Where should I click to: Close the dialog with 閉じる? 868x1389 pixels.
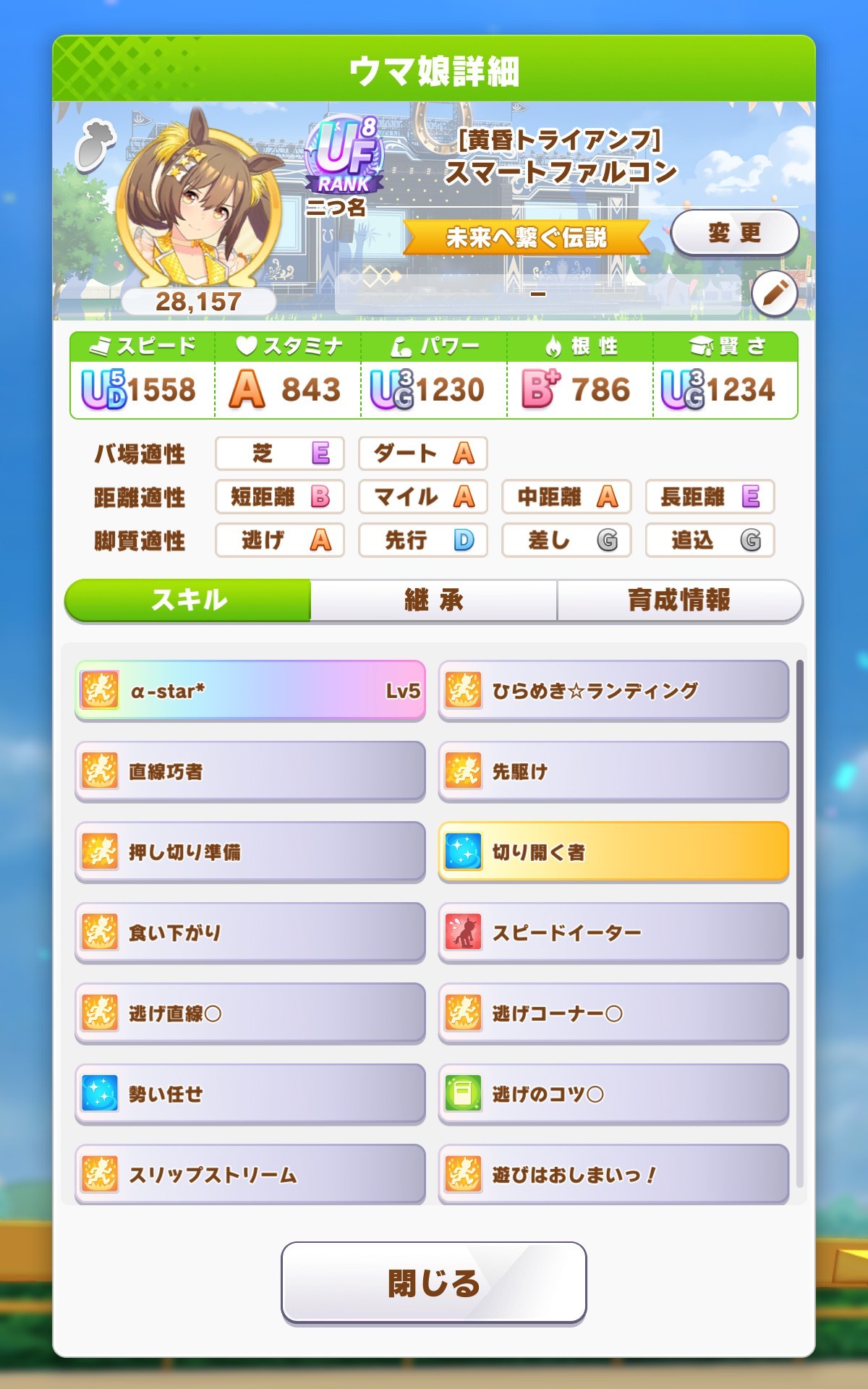[433, 1283]
